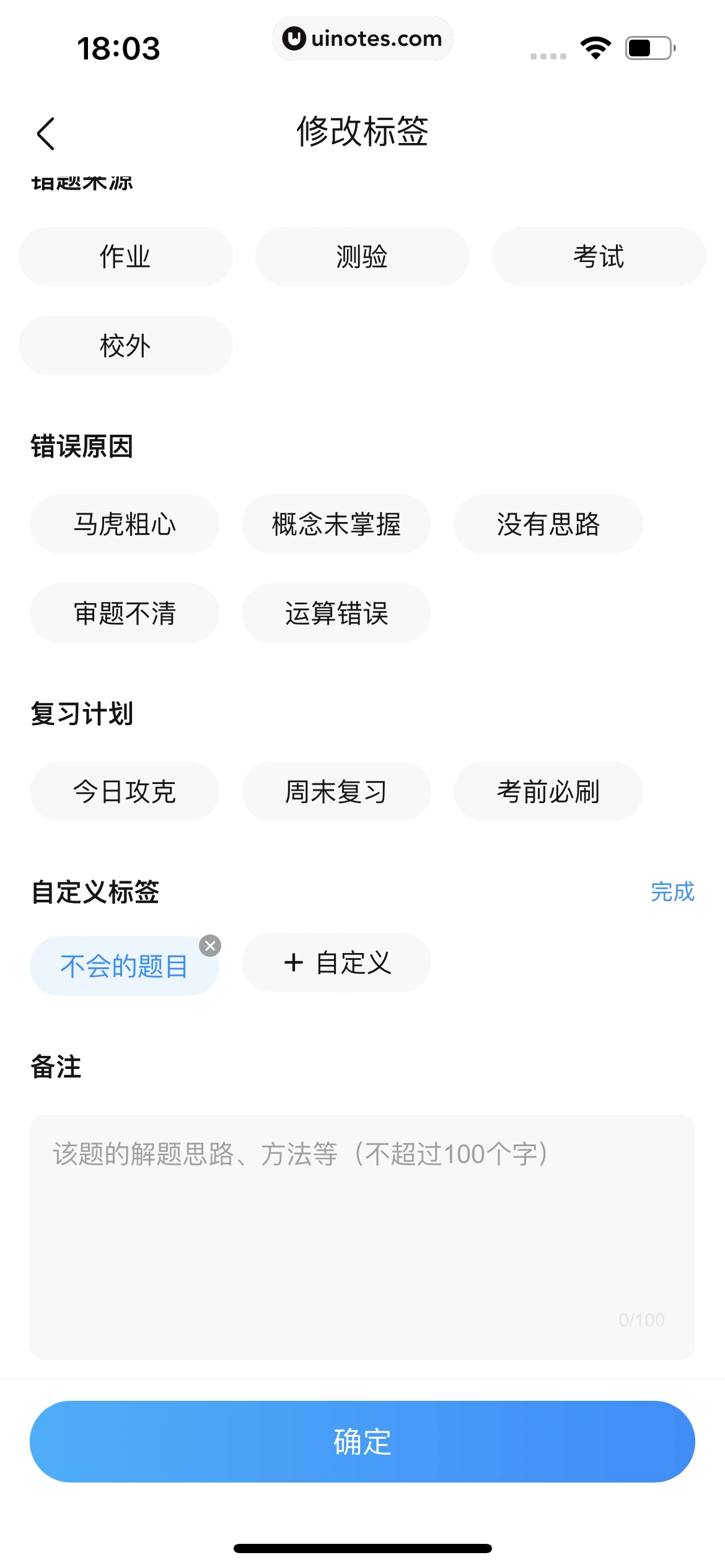The height and width of the screenshot is (1568, 725).
Task: Mark 马虎粗心 as the error reason
Action: click(x=125, y=524)
